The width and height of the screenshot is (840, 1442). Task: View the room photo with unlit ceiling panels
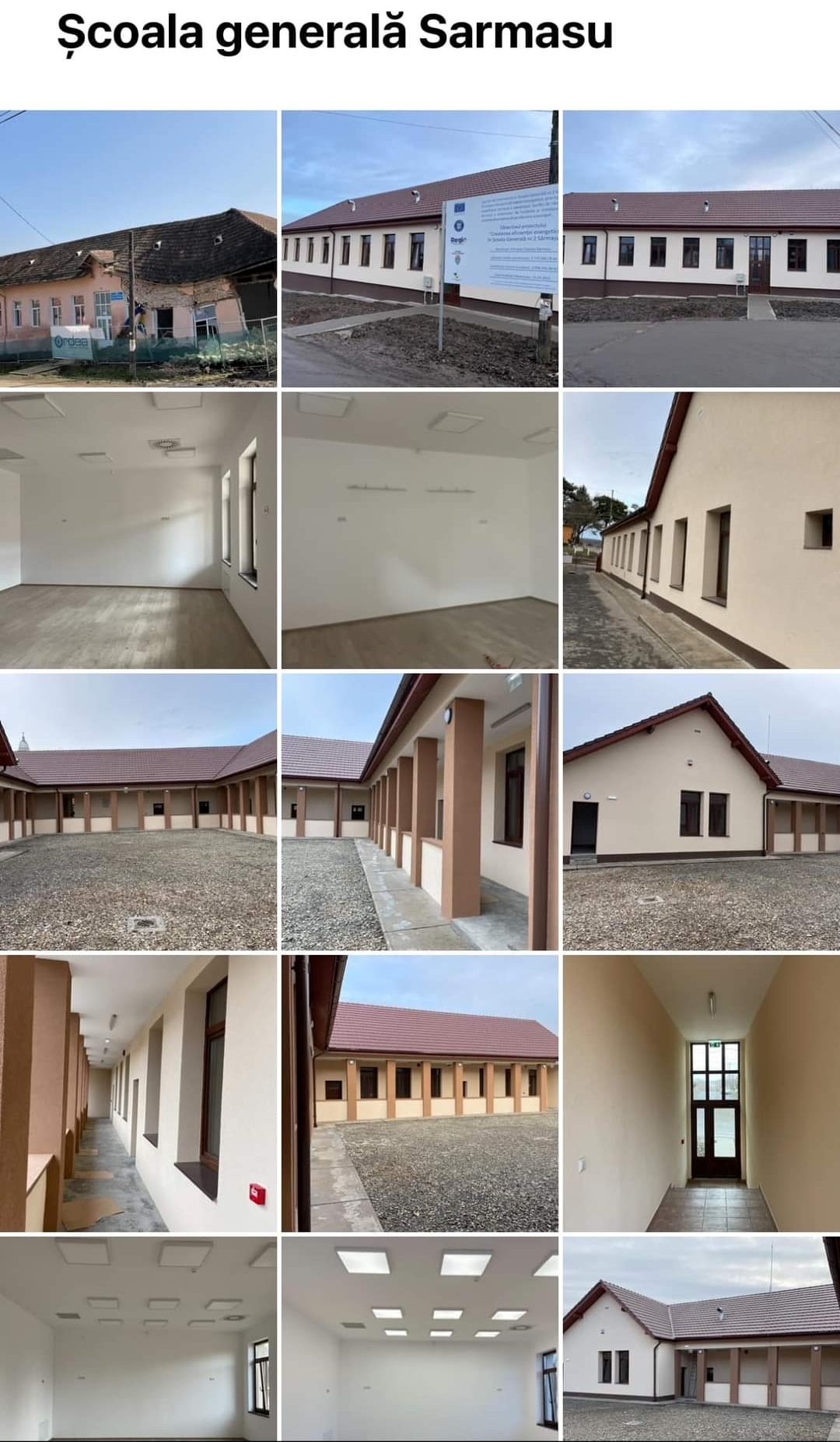pyautogui.click(x=138, y=1339)
